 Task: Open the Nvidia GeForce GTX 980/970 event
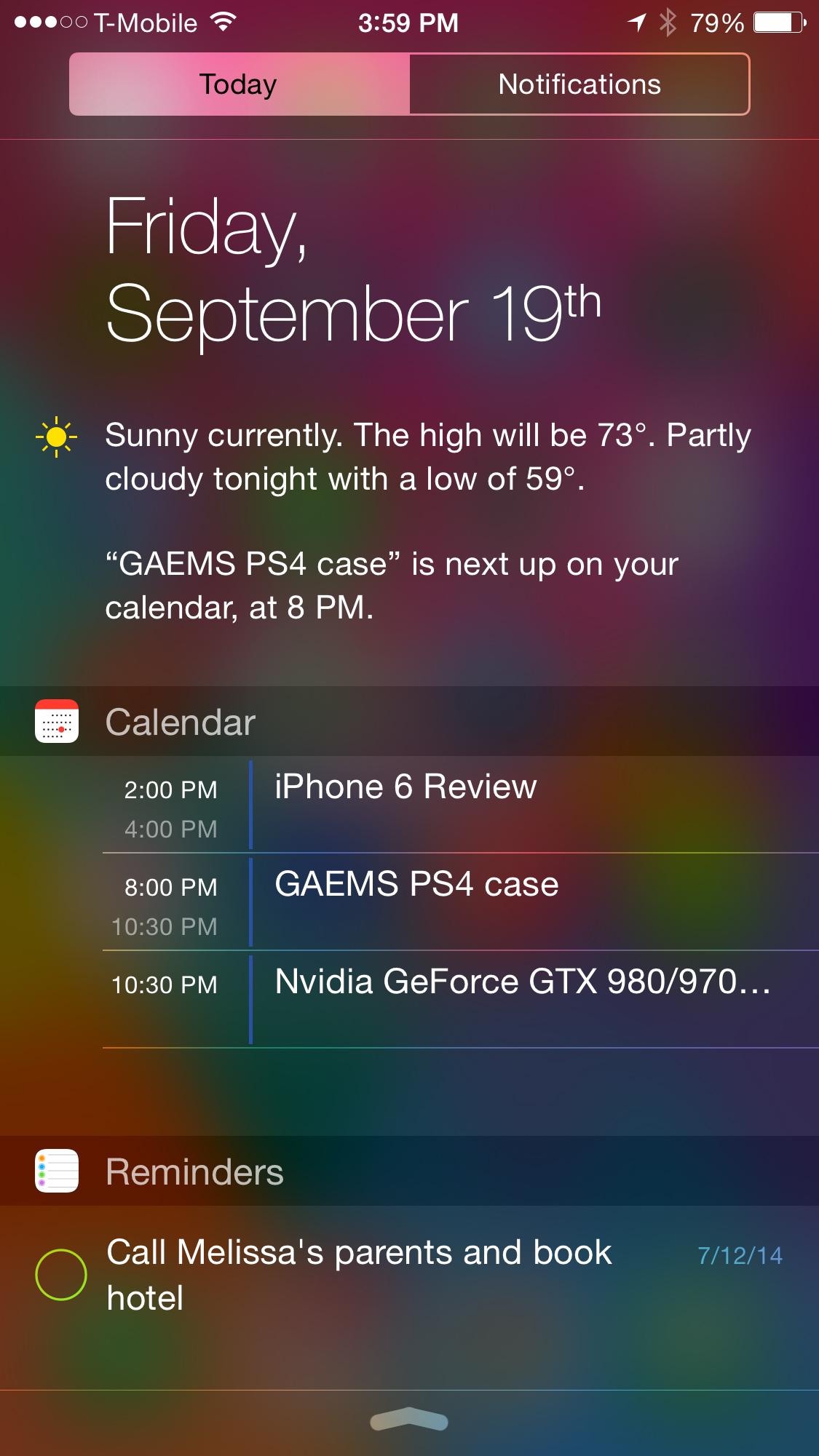coord(460,1000)
